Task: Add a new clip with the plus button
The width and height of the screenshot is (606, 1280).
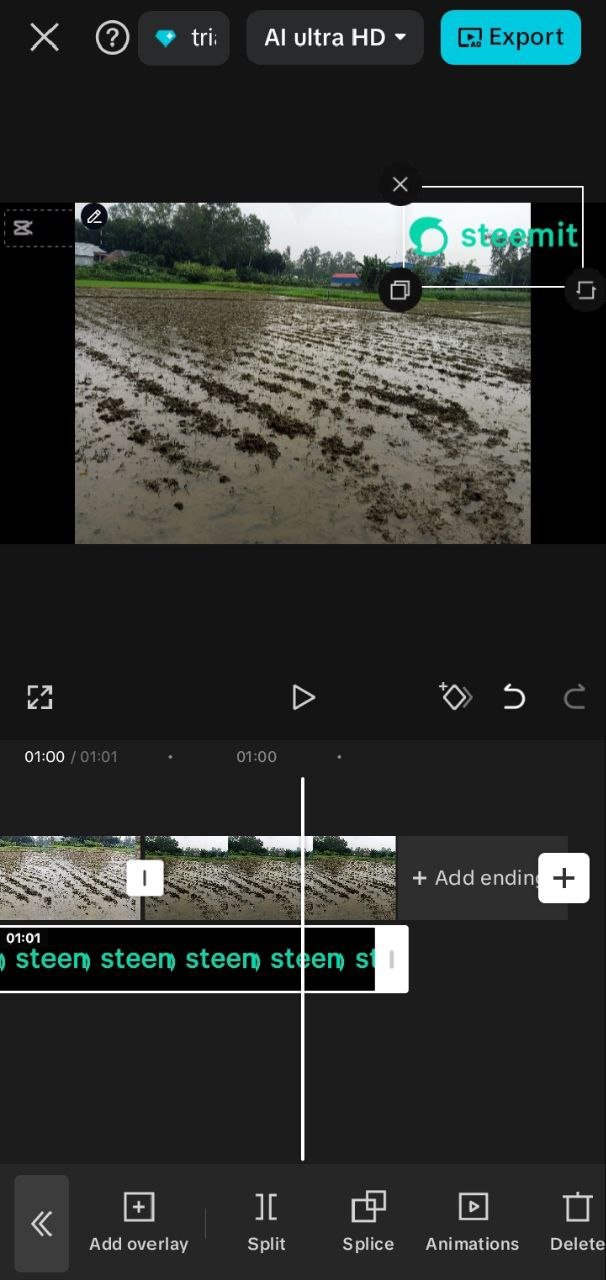Action: coord(564,878)
